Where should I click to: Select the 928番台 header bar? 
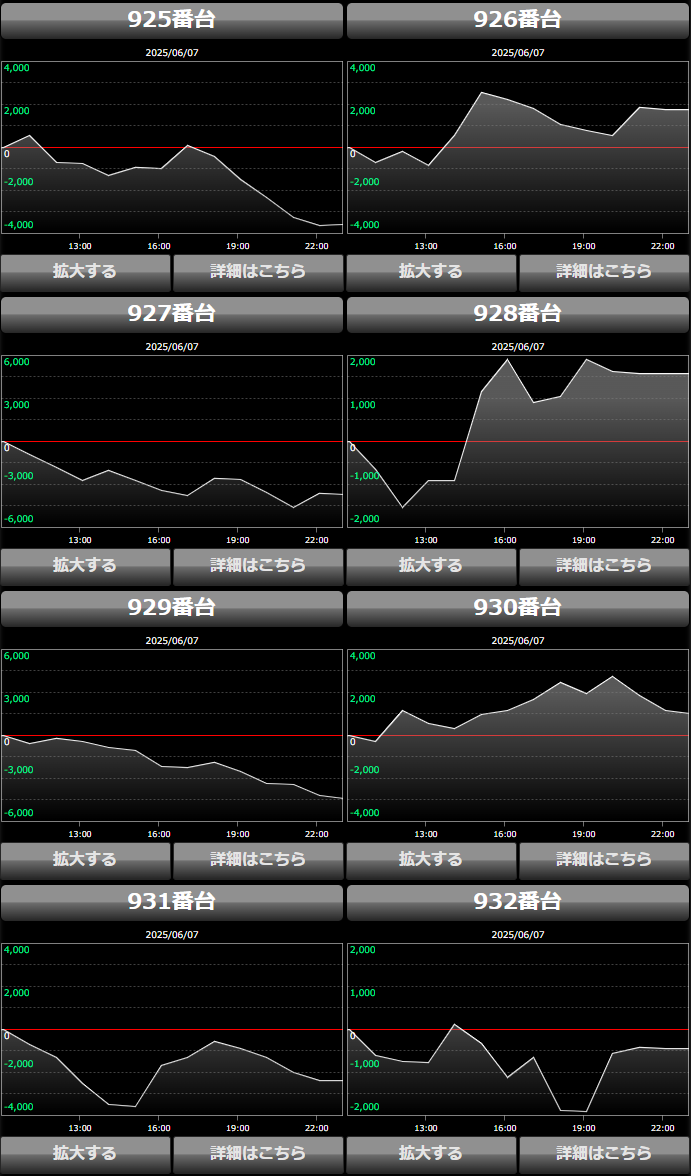tap(518, 314)
